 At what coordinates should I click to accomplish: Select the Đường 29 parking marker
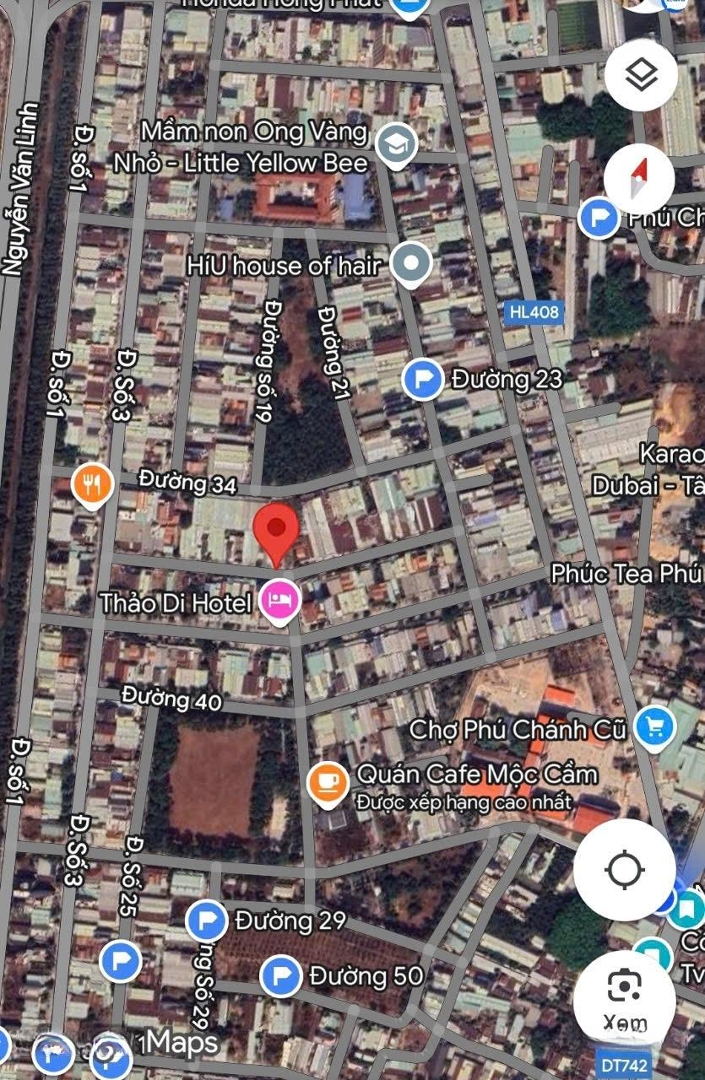coord(207,920)
